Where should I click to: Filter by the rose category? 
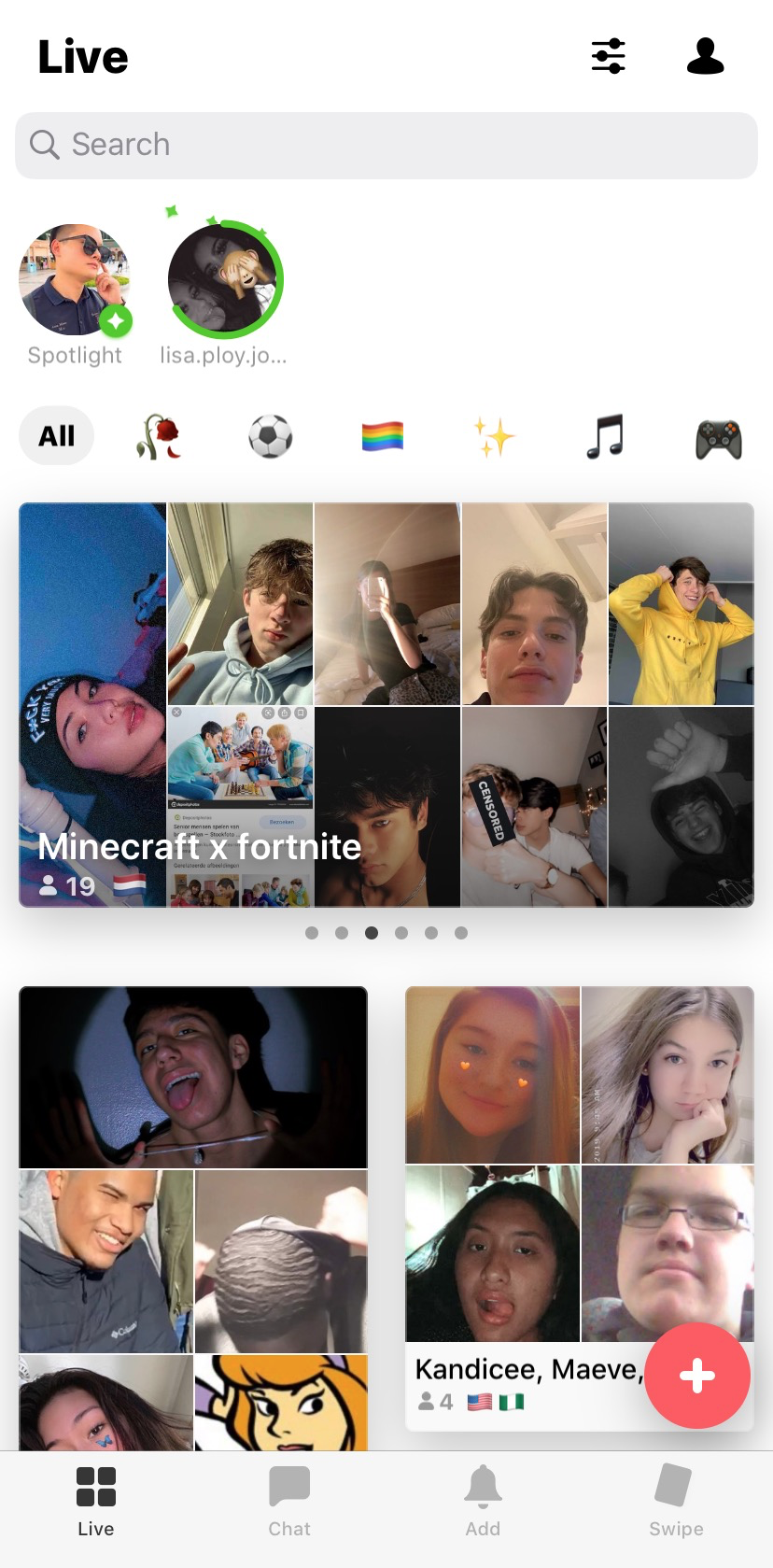pyautogui.click(x=159, y=437)
